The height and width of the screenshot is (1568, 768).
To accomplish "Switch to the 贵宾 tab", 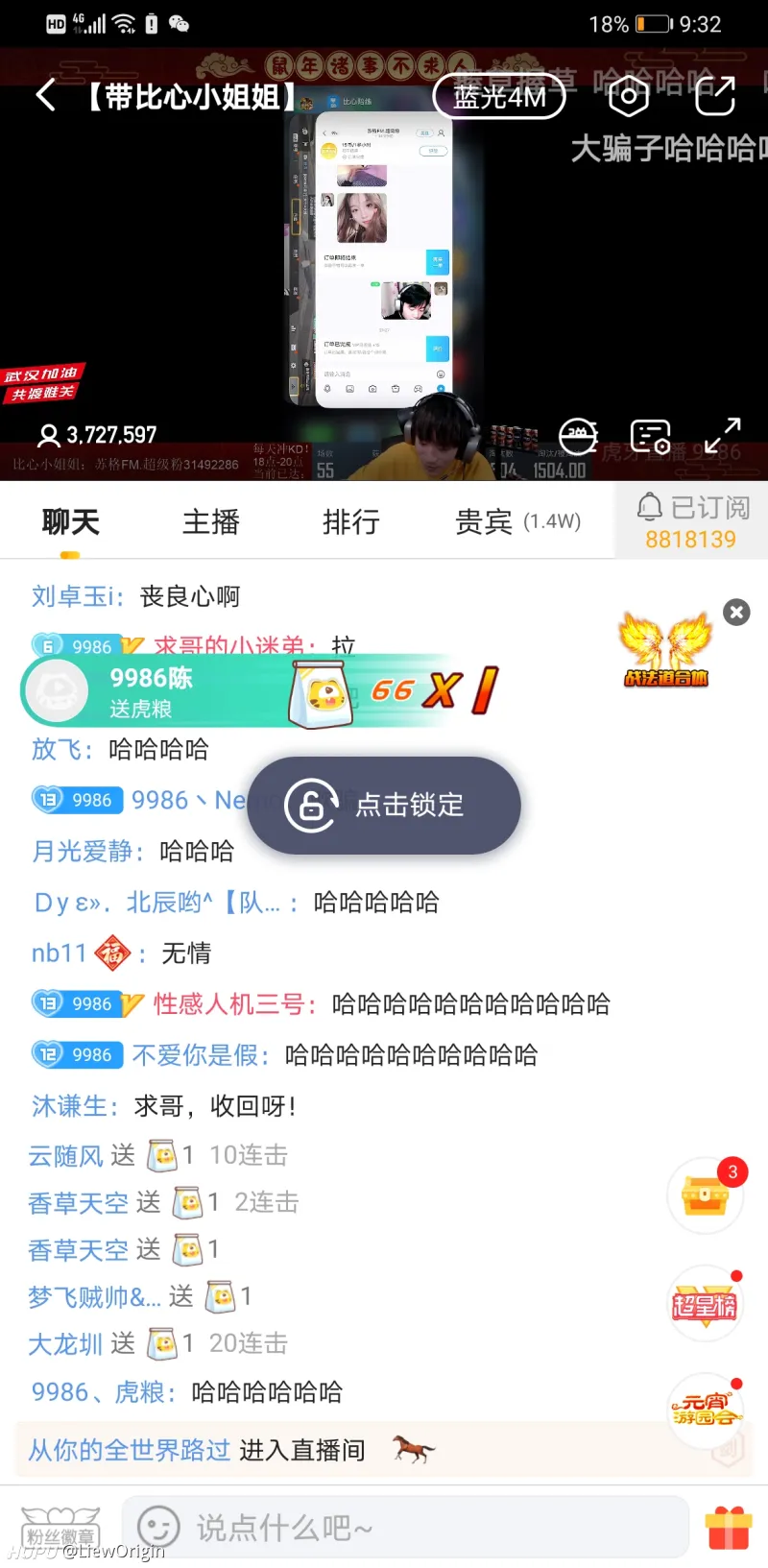I will pyautogui.click(x=516, y=521).
